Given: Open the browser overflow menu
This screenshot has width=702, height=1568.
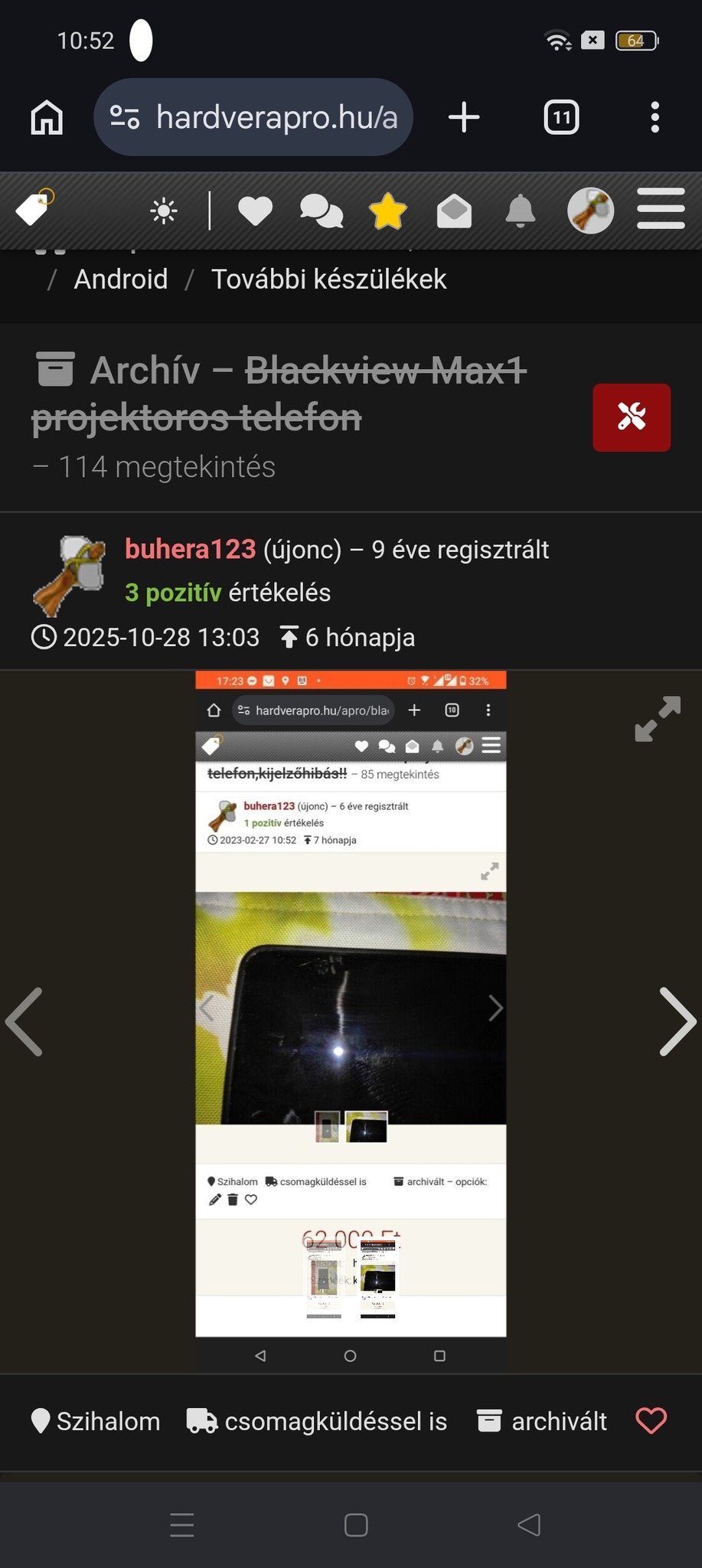Looking at the screenshot, I should tap(655, 118).
